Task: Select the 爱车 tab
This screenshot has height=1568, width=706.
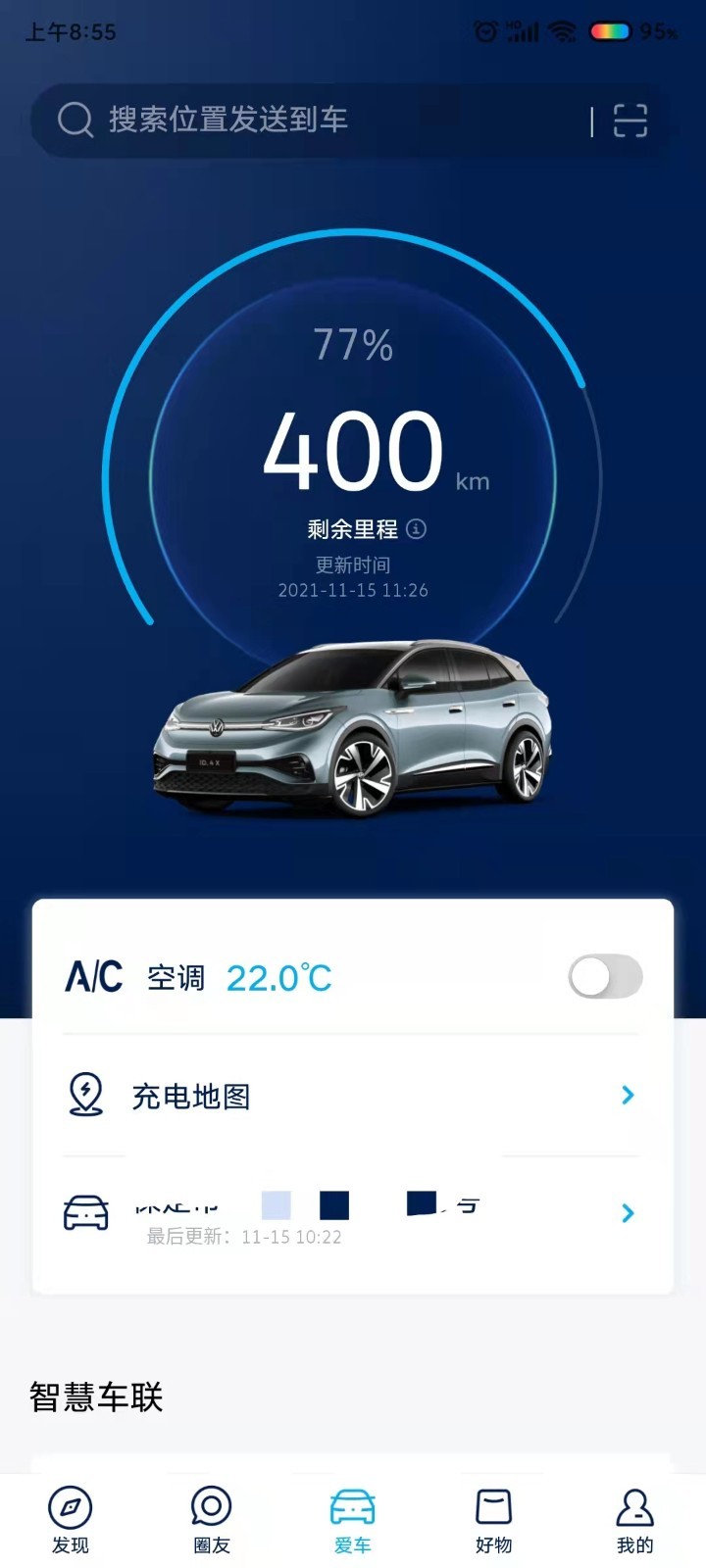Action: 353,1519
